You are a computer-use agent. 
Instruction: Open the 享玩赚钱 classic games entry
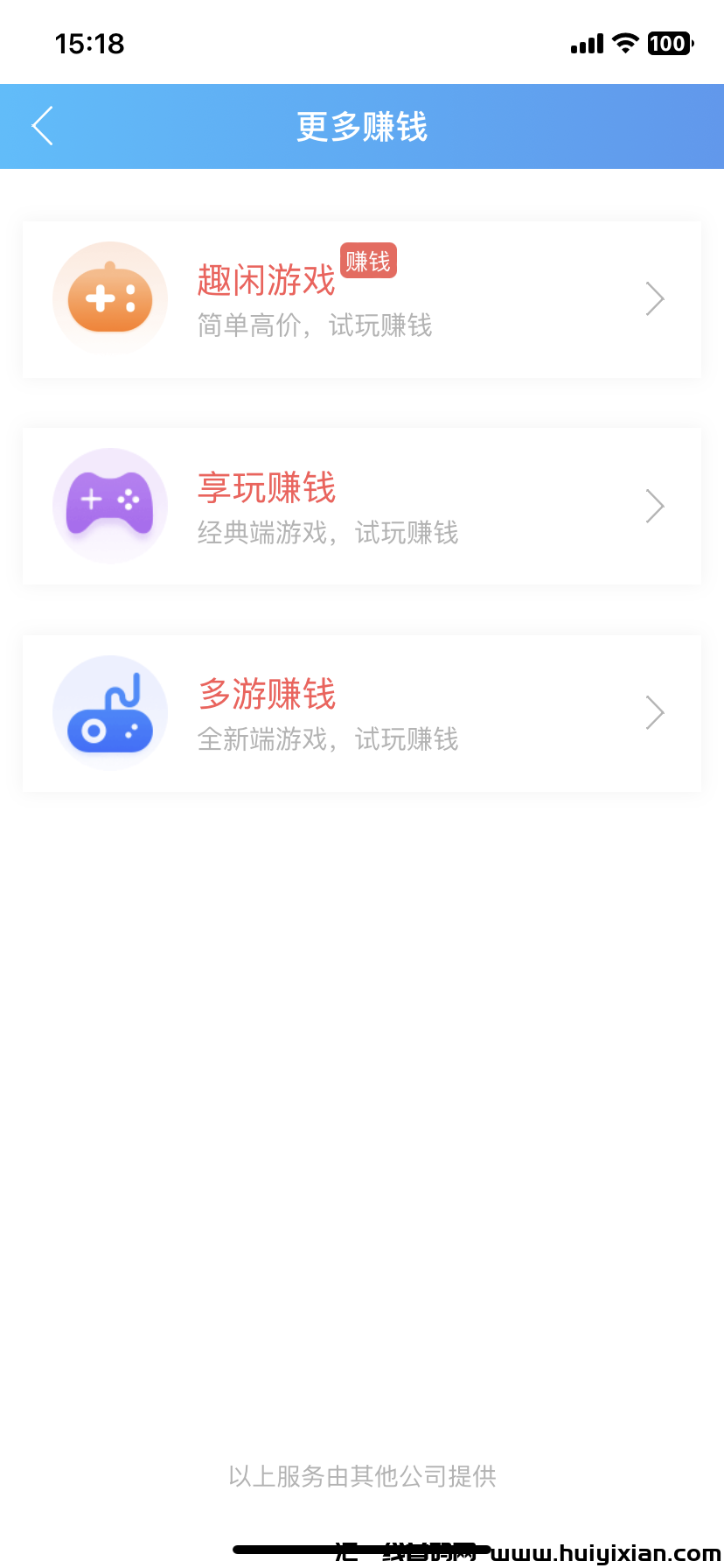pyautogui.click(x=266, y=488)
